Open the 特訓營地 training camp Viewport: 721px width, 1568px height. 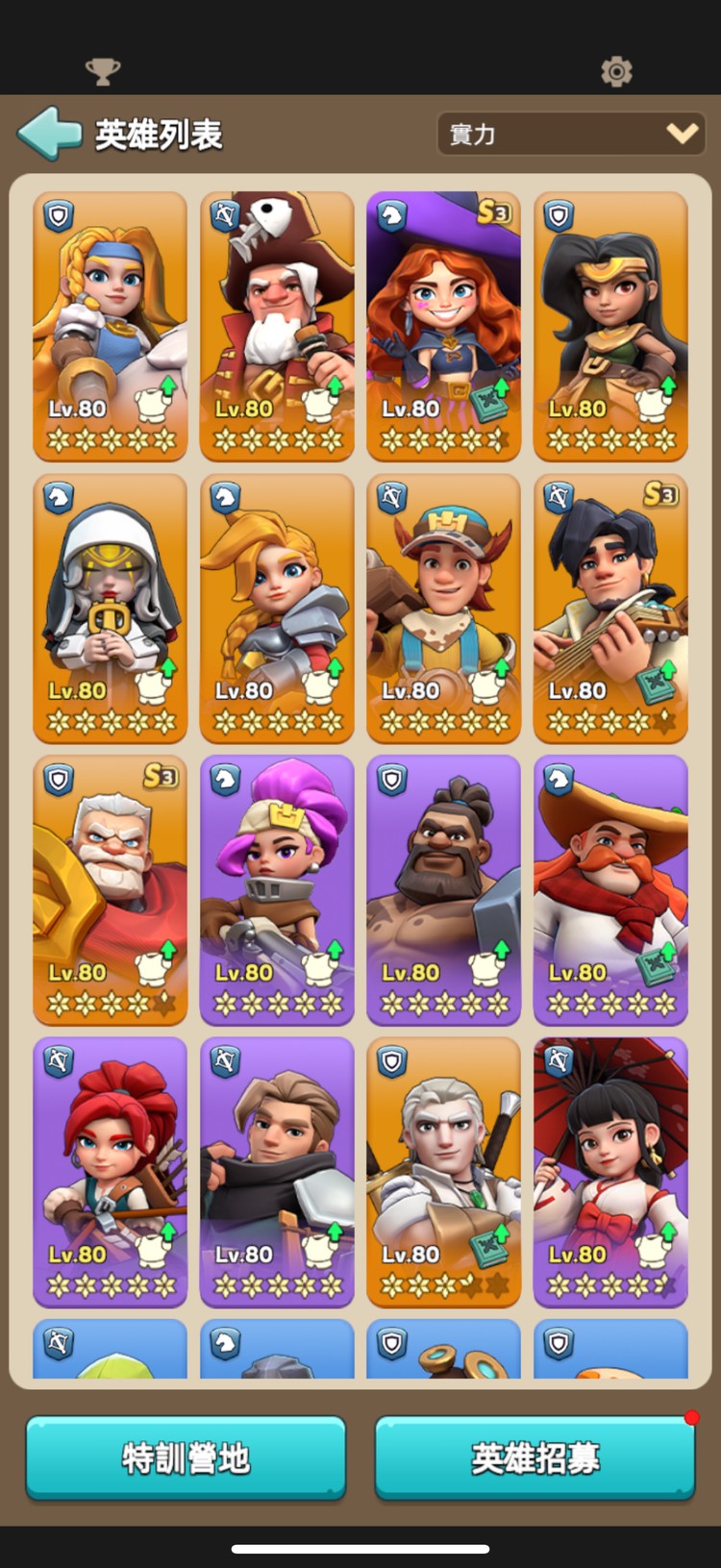click(x=186, y=1457)
